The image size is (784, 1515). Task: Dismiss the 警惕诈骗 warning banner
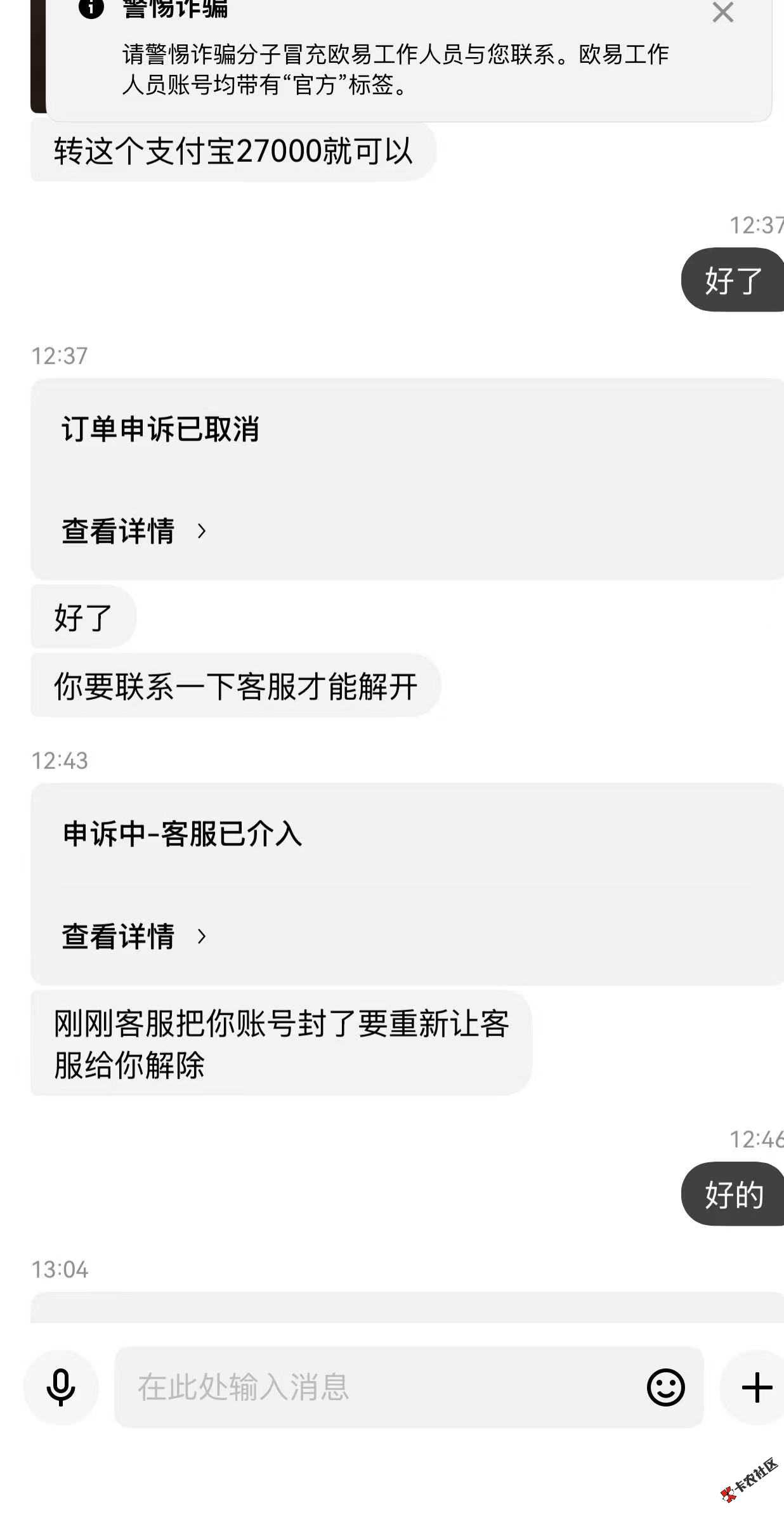click(722, 12)
